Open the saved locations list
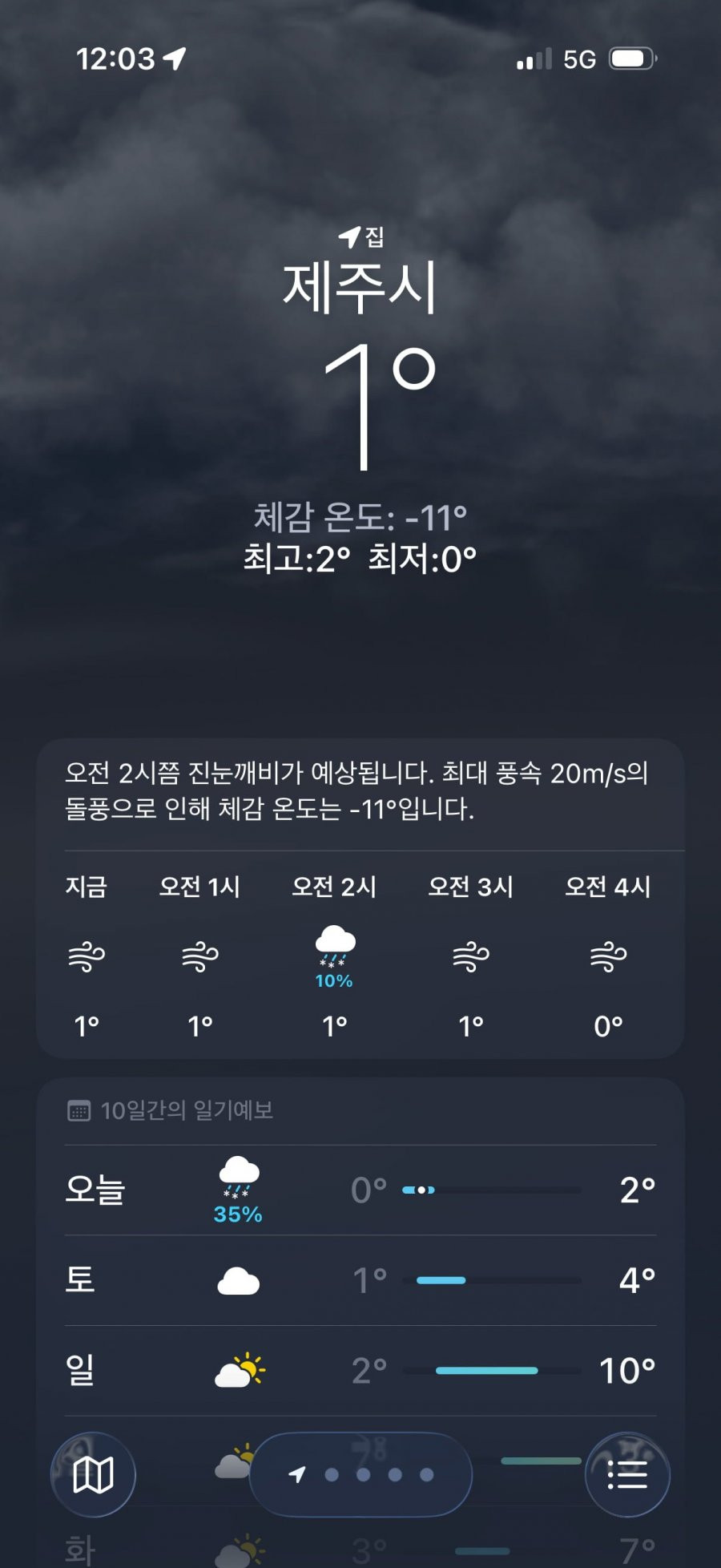The height and width of the screenshot is (1568, 721). coord(627,1474)
